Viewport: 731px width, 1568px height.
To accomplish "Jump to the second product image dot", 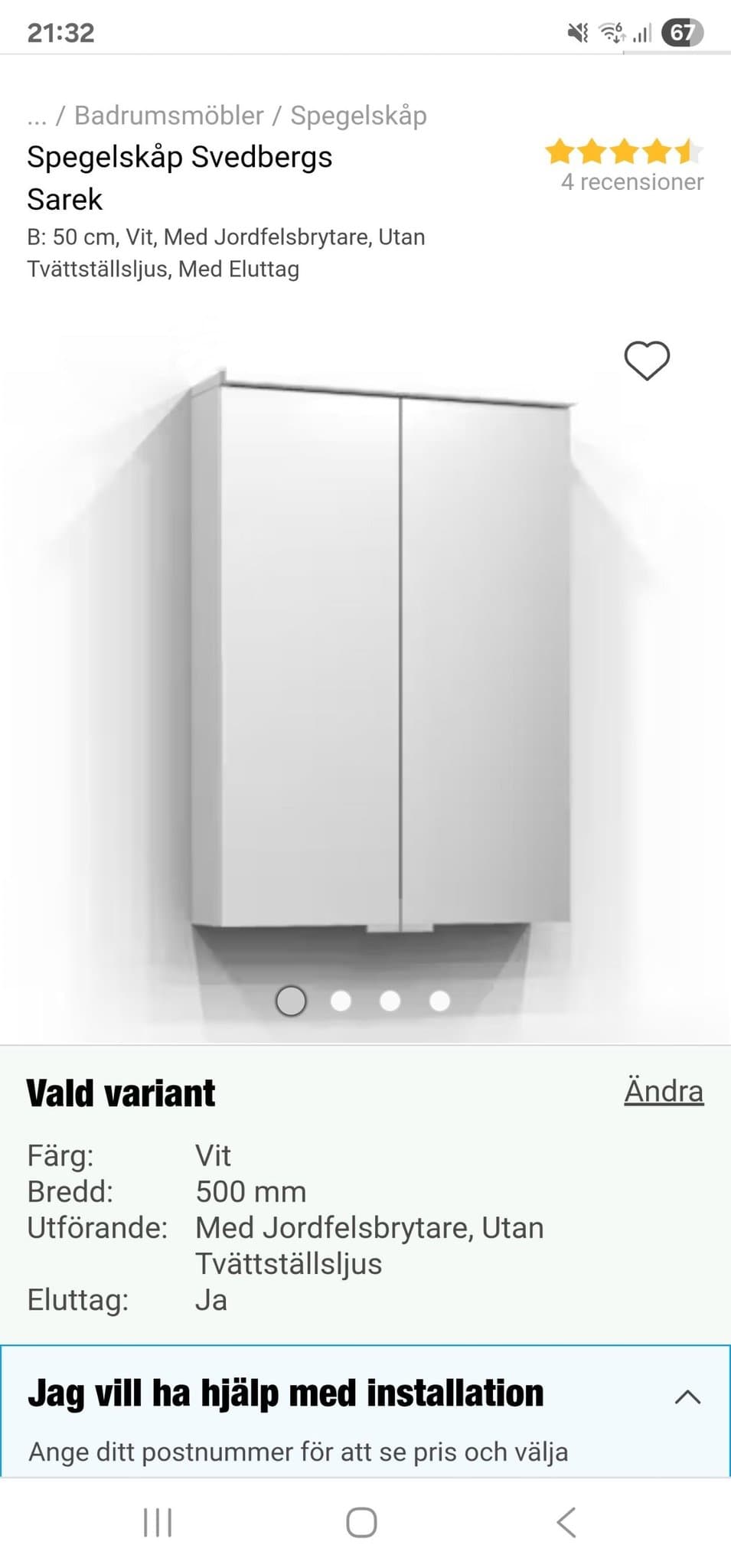I will pos(341,1001).
